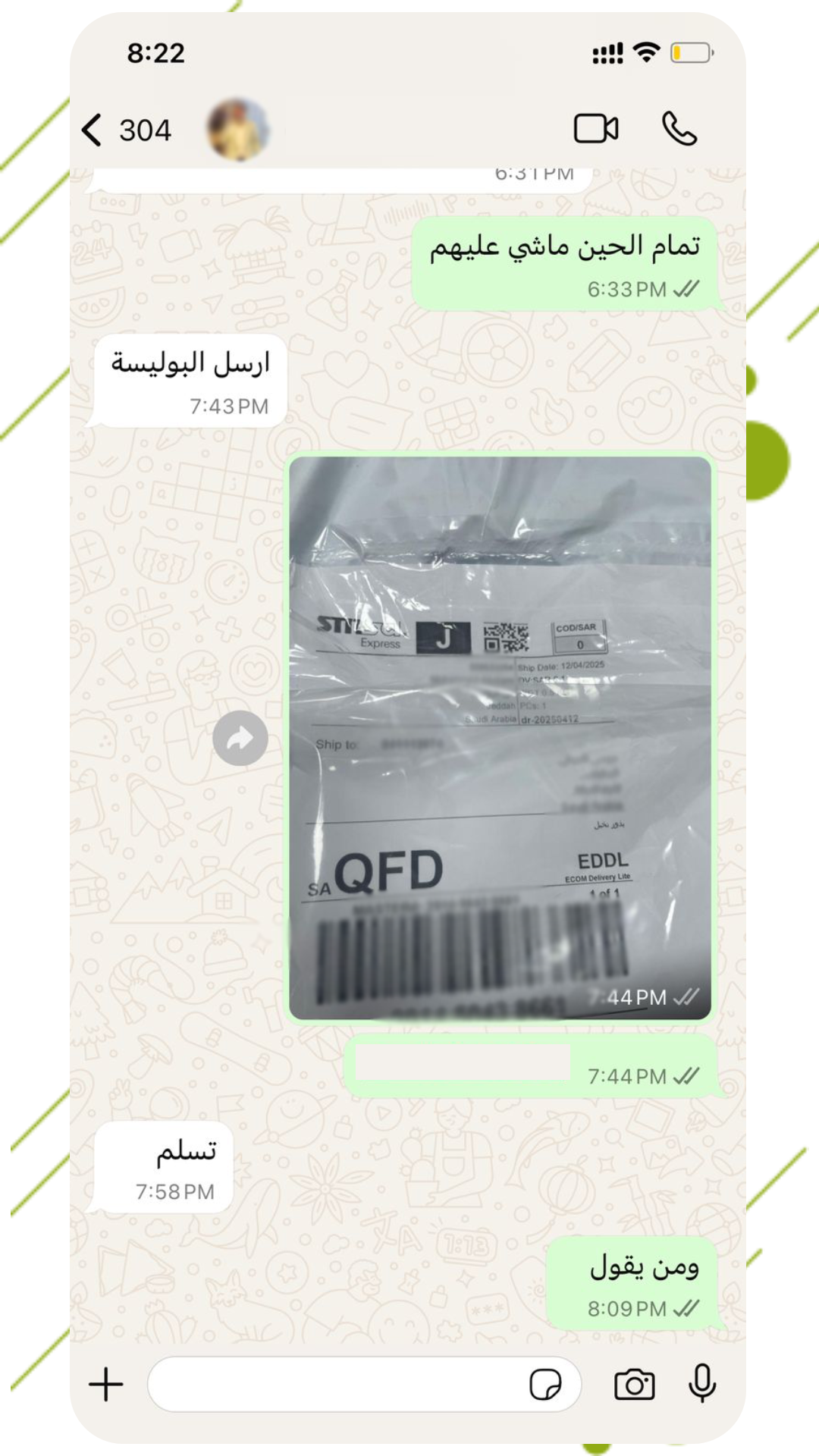Tap the plus icon to attach media
Image resolution: width=819 pixels, height=1456 pixels.
point(105,1384)
